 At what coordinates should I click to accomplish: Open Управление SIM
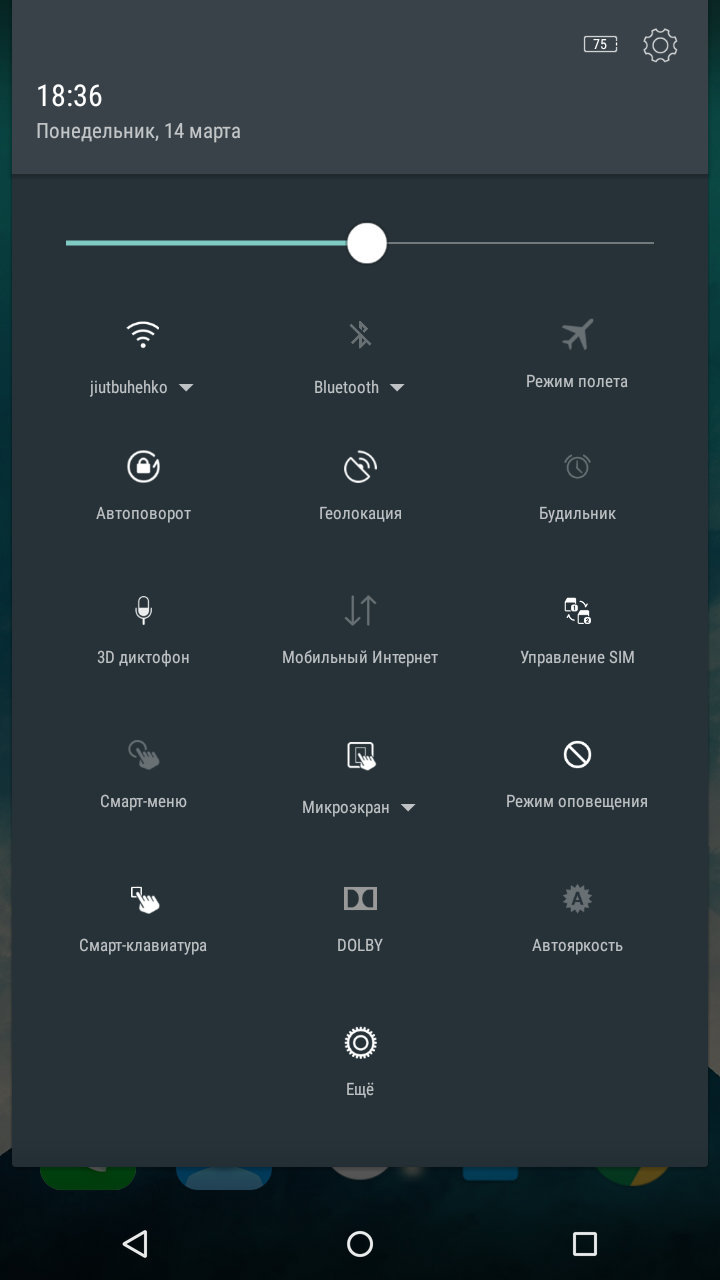tap(577, 610)
